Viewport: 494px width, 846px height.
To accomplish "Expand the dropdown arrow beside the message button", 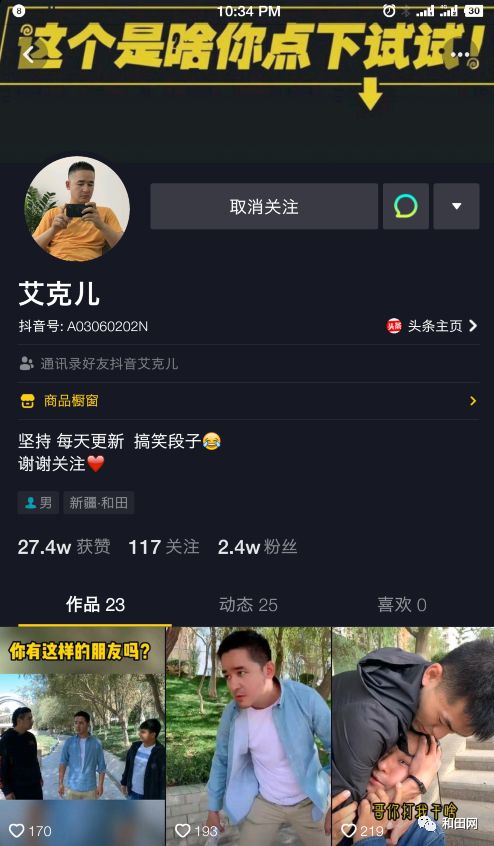I will click(456, 206).
